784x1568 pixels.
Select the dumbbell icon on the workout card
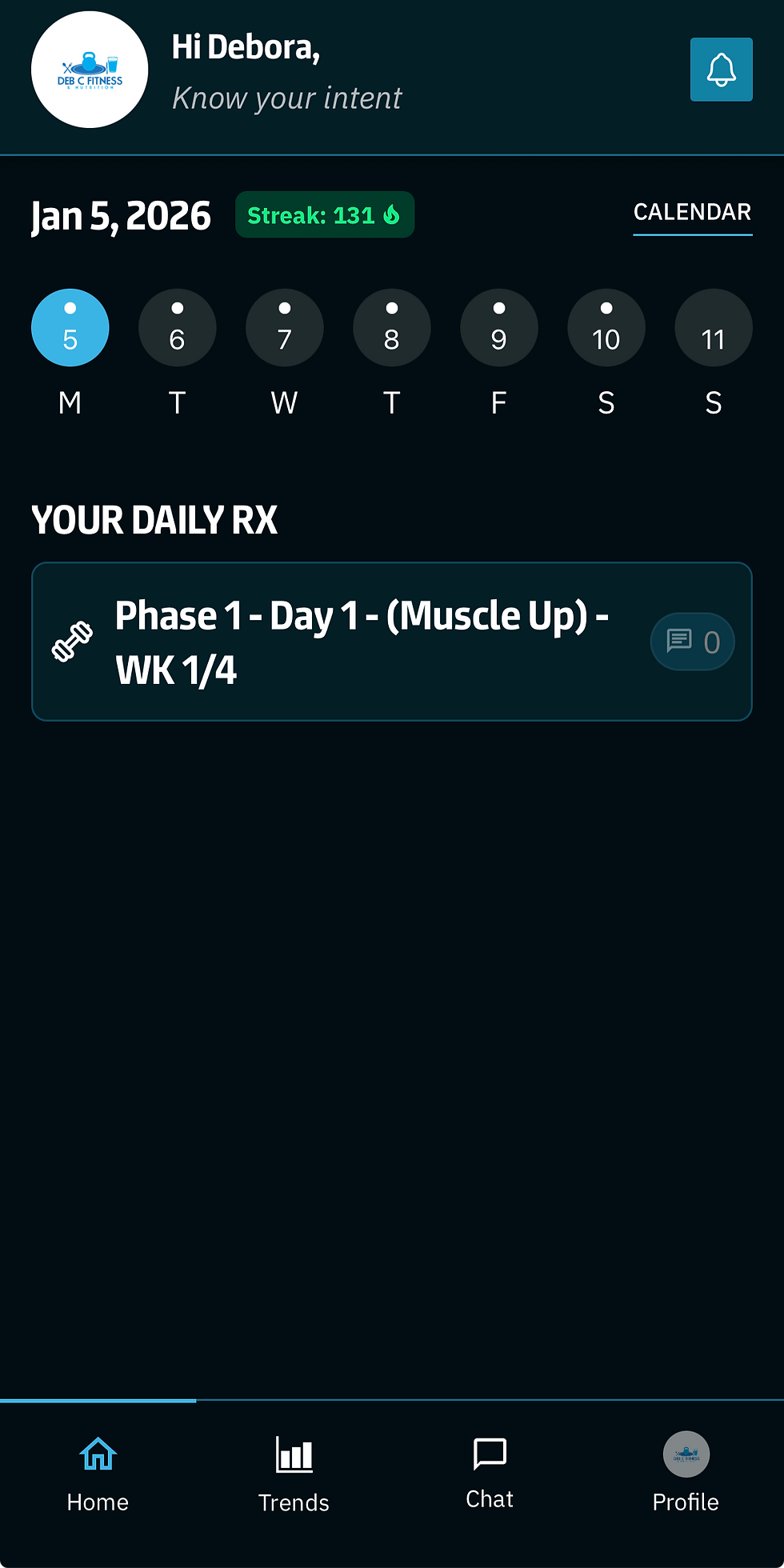tap(73, 640)
